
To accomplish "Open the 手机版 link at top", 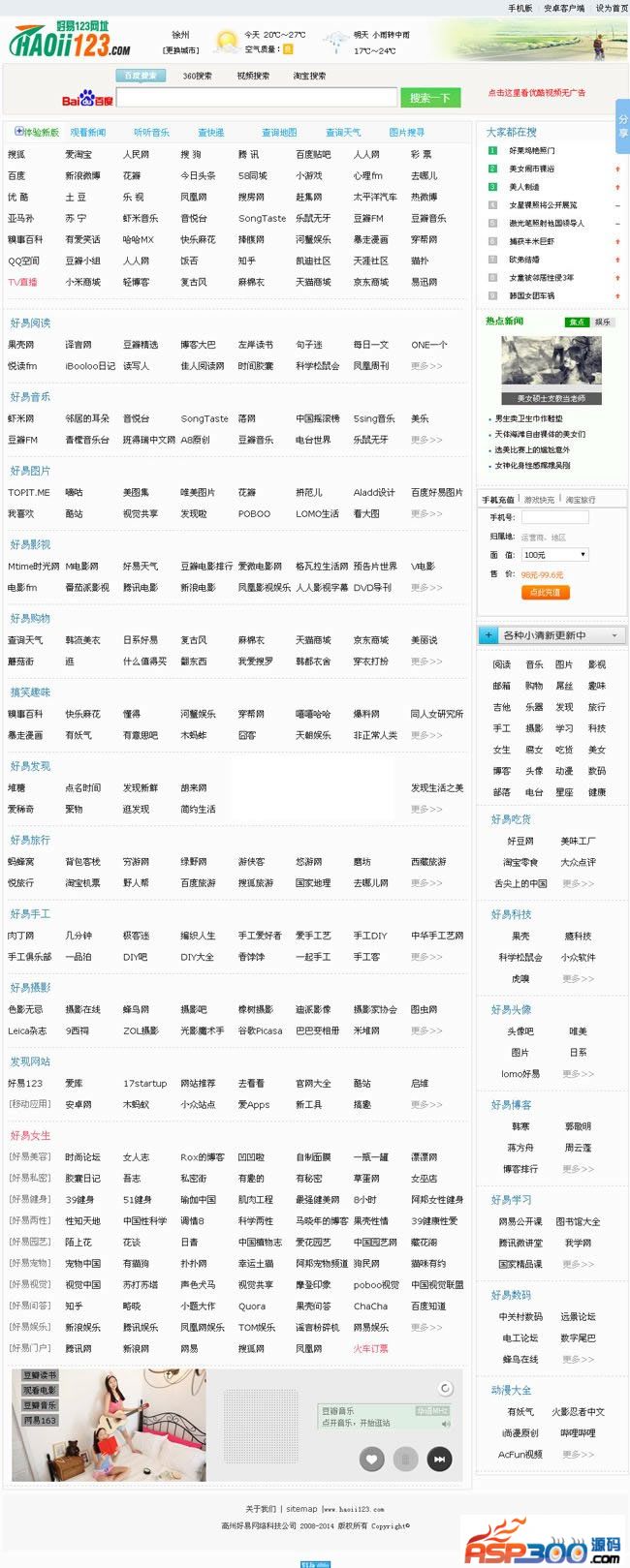I will click(520, 8).
